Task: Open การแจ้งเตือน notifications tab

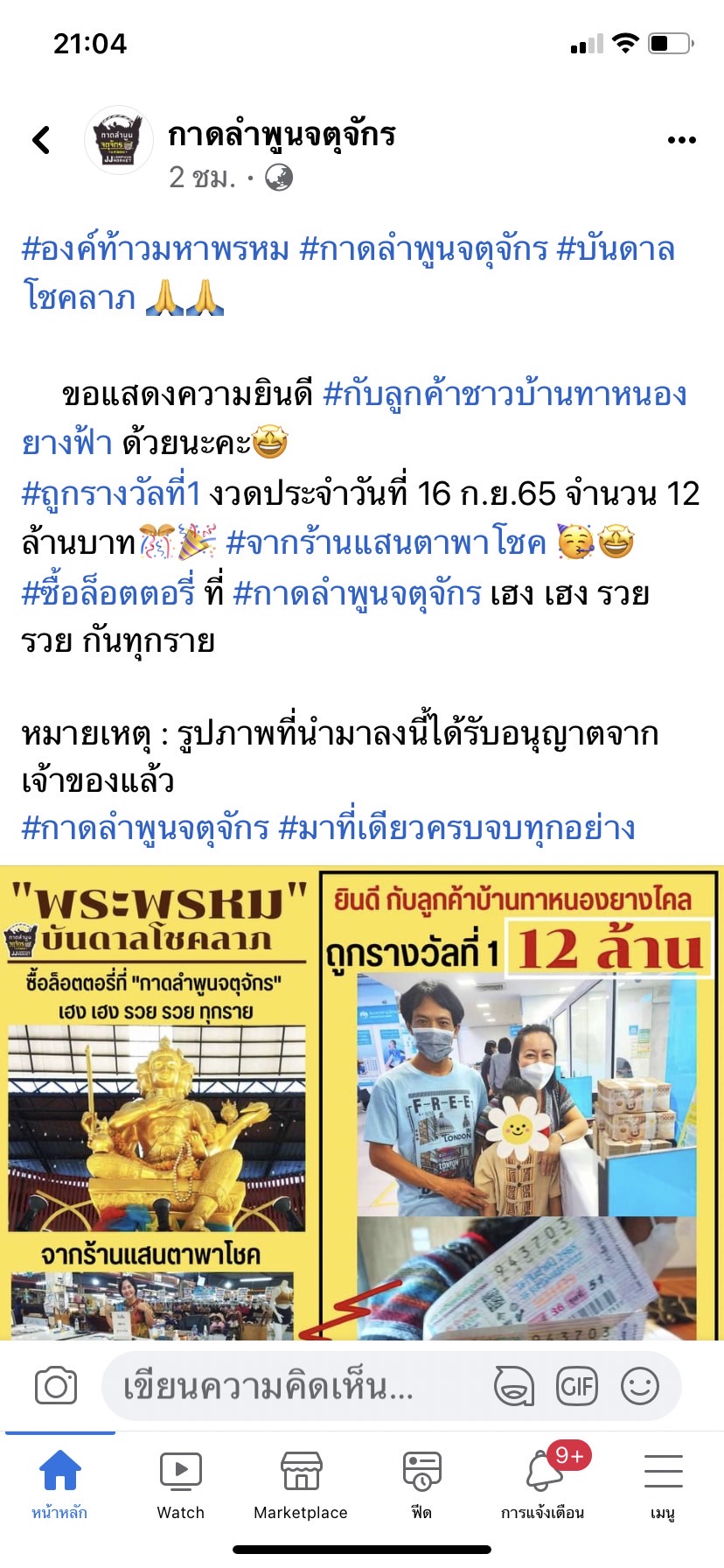Action: point(543,1484)
